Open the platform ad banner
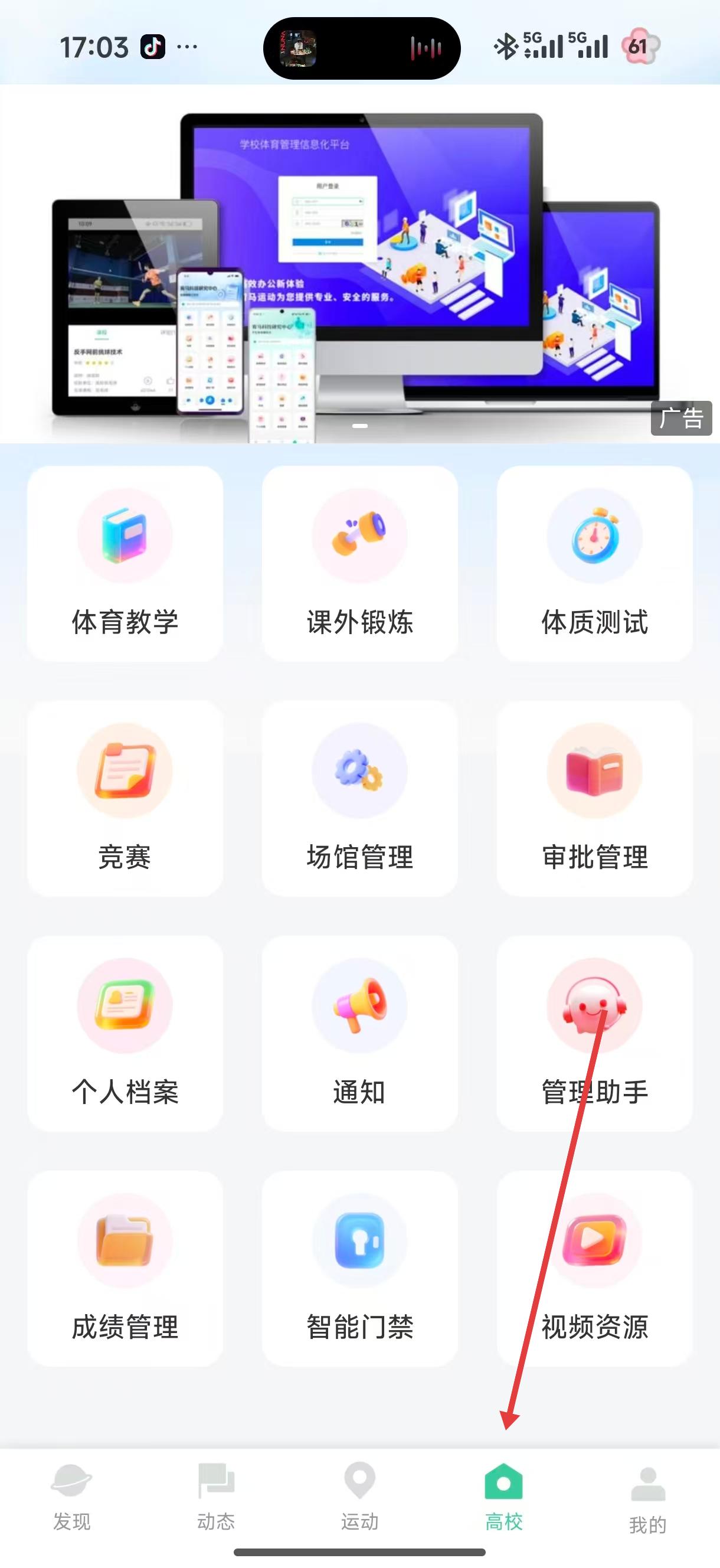The image size is (720, 1568). pos(359,263)
